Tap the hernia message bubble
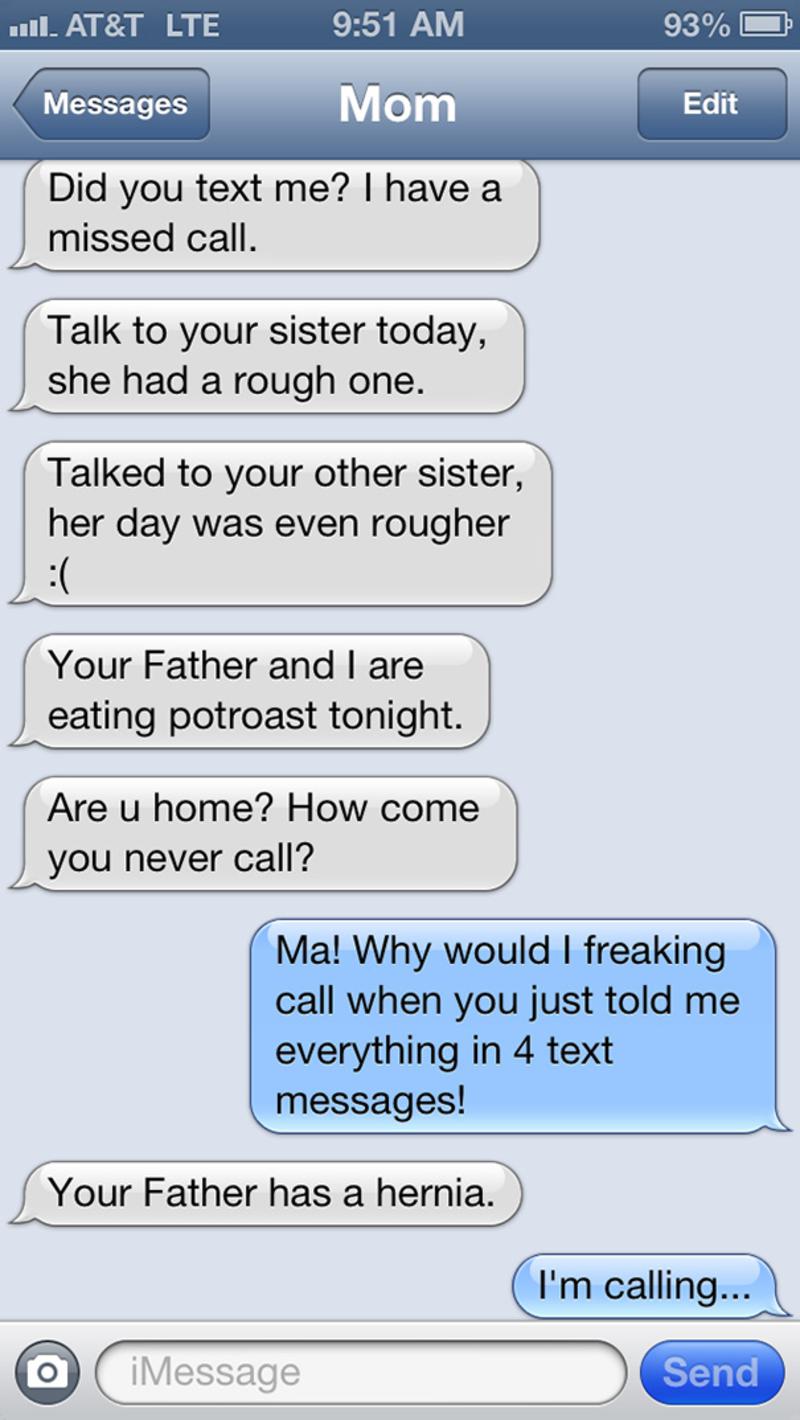Image resolution: width=800 pixels, height=1420 pixels. (x=270, y=1193)
